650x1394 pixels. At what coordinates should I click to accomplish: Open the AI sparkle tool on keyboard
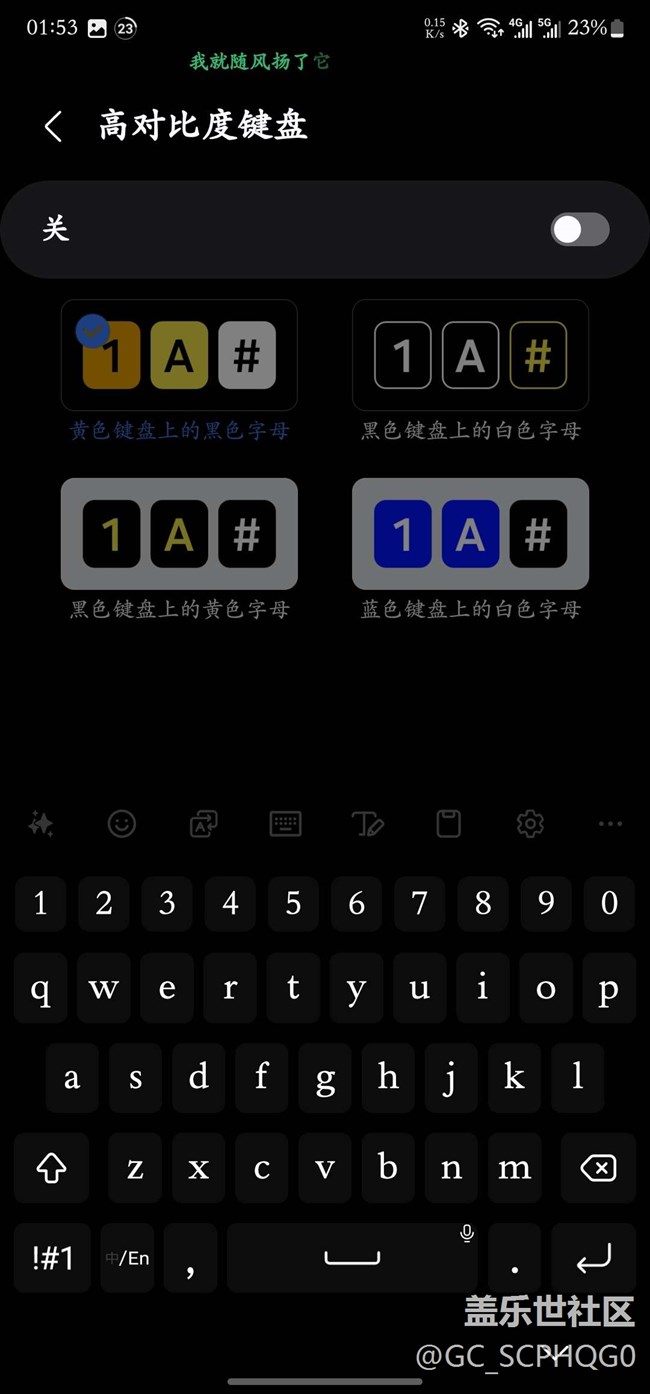tap(40, 824)
